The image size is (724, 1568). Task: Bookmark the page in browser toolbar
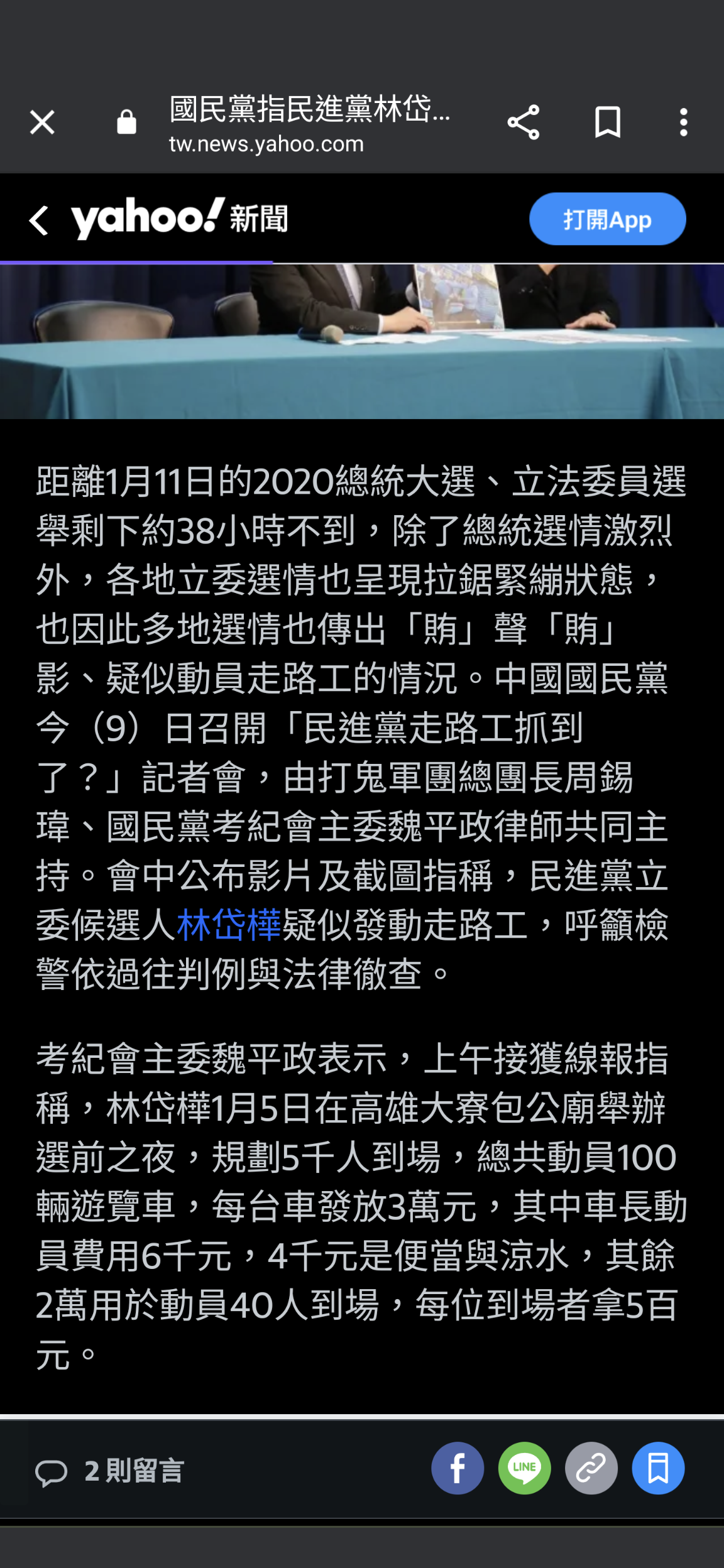click(x=607, y=122)
